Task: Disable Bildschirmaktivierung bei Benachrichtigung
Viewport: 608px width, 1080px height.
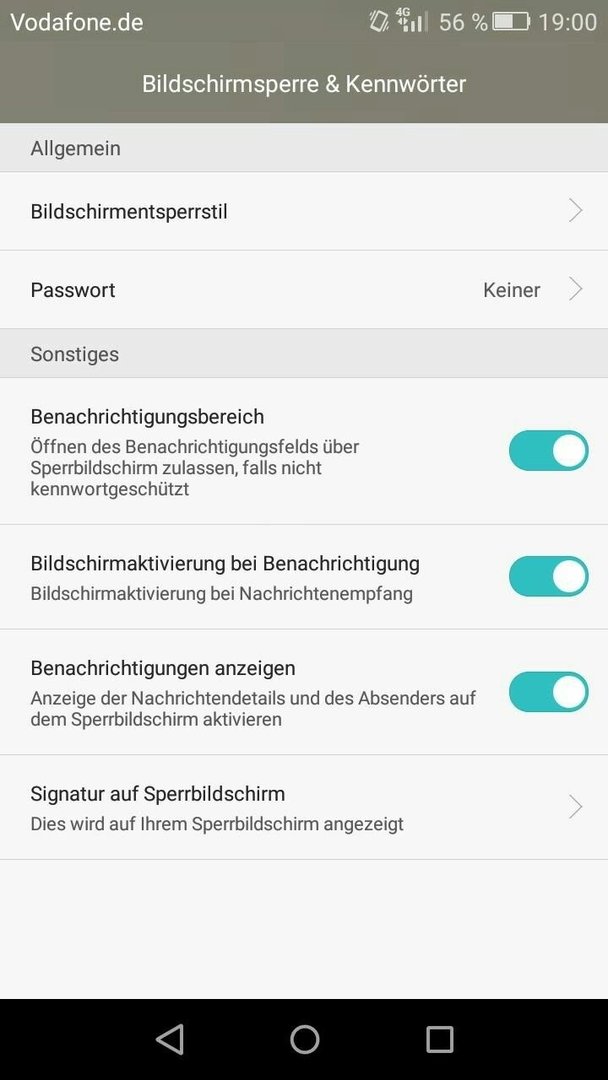Action: (548, 576)
